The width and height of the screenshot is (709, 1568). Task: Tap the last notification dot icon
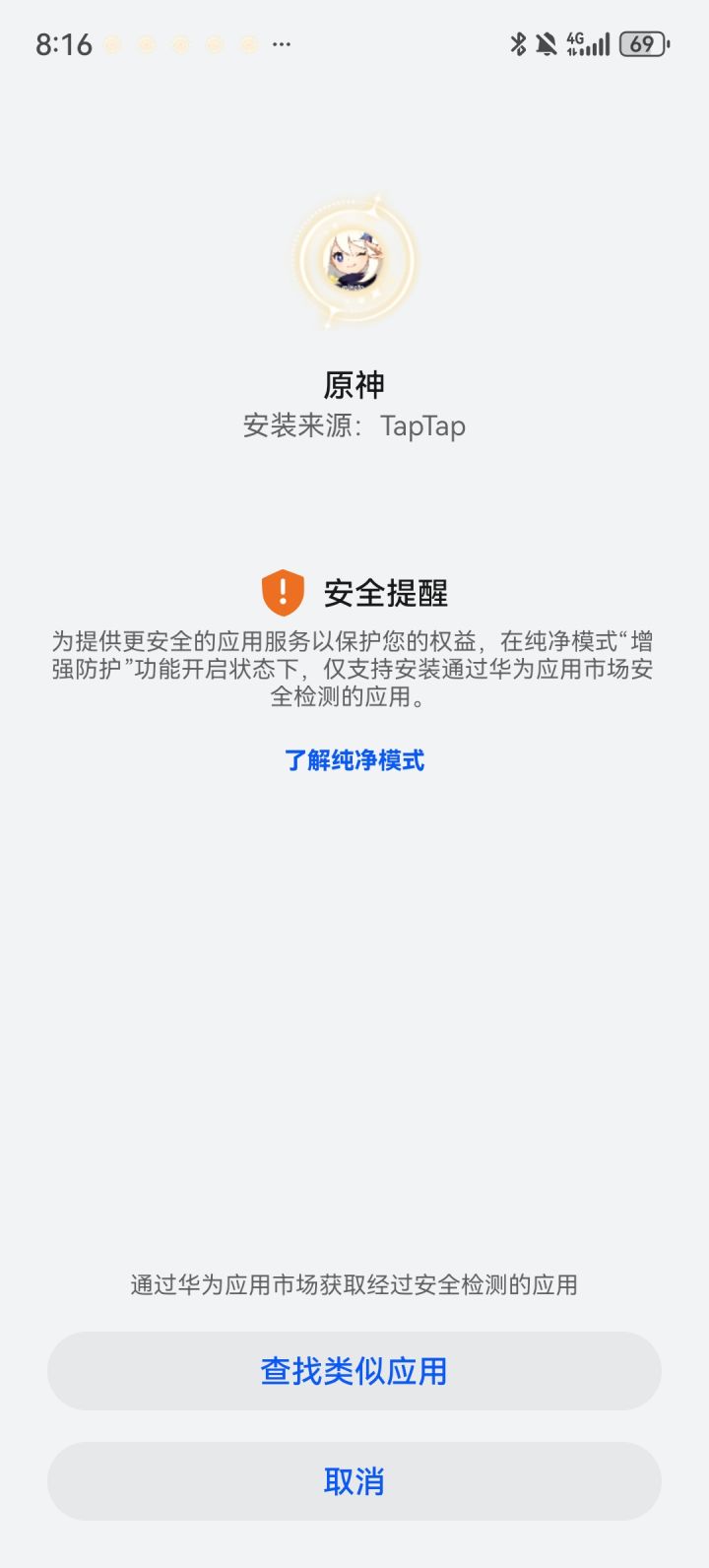[248, 44]
